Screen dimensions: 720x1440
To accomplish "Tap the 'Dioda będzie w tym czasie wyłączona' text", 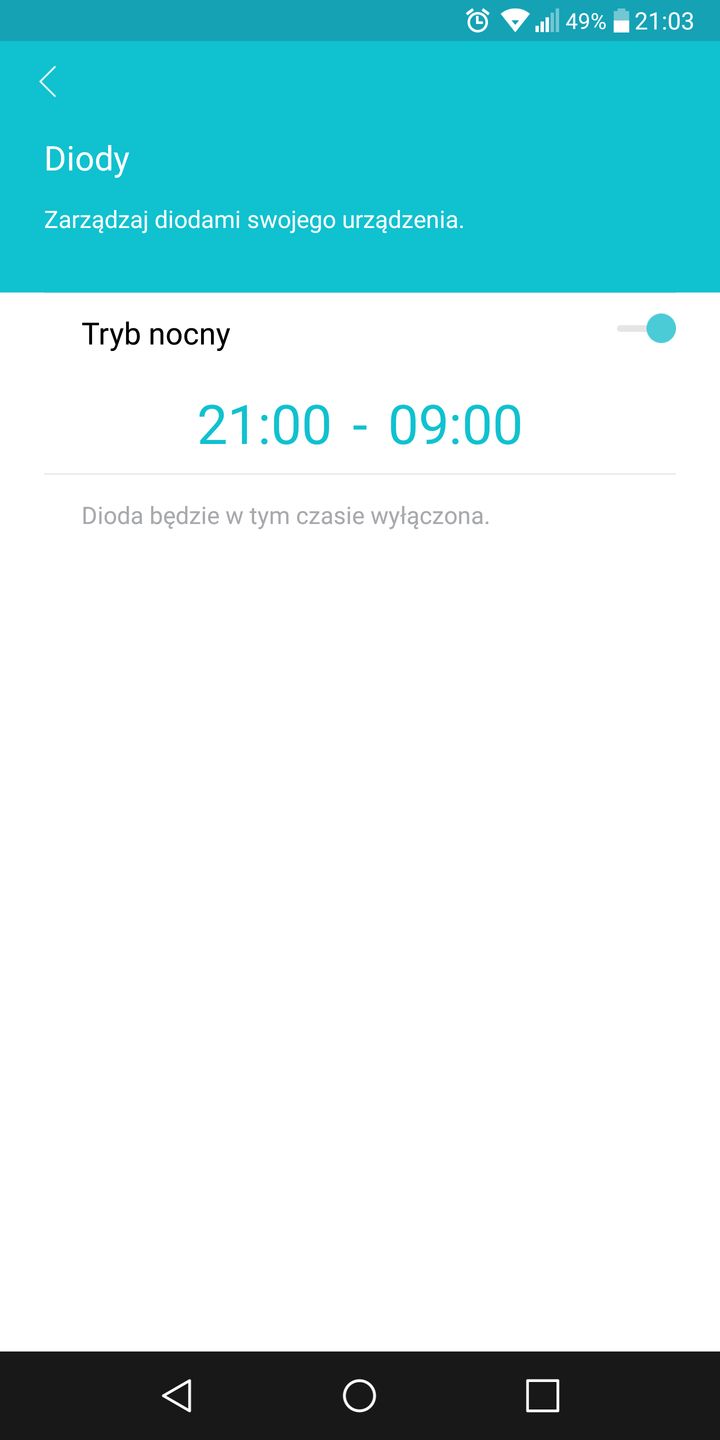I will tap(286, 516).
